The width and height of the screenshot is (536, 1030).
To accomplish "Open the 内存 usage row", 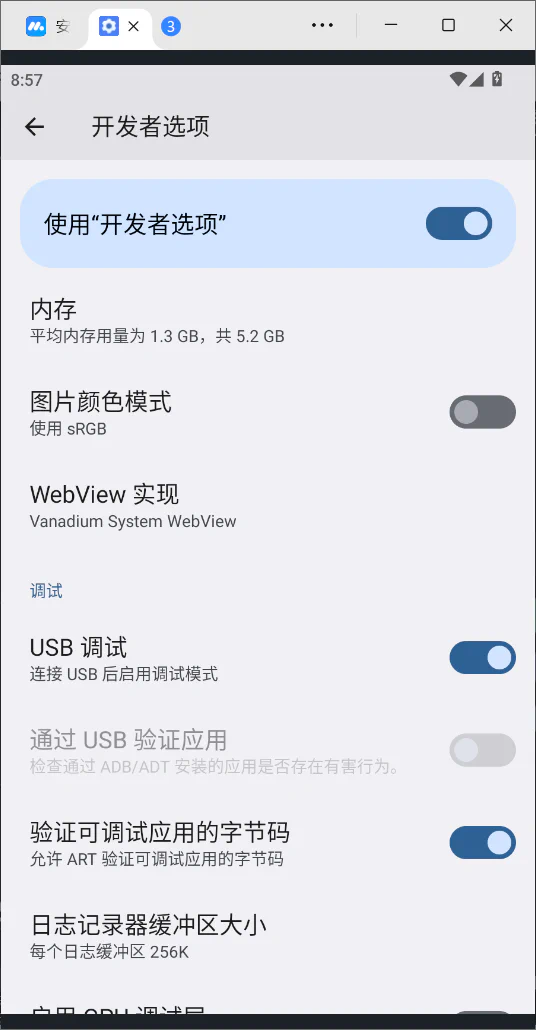I will point(268,321).
